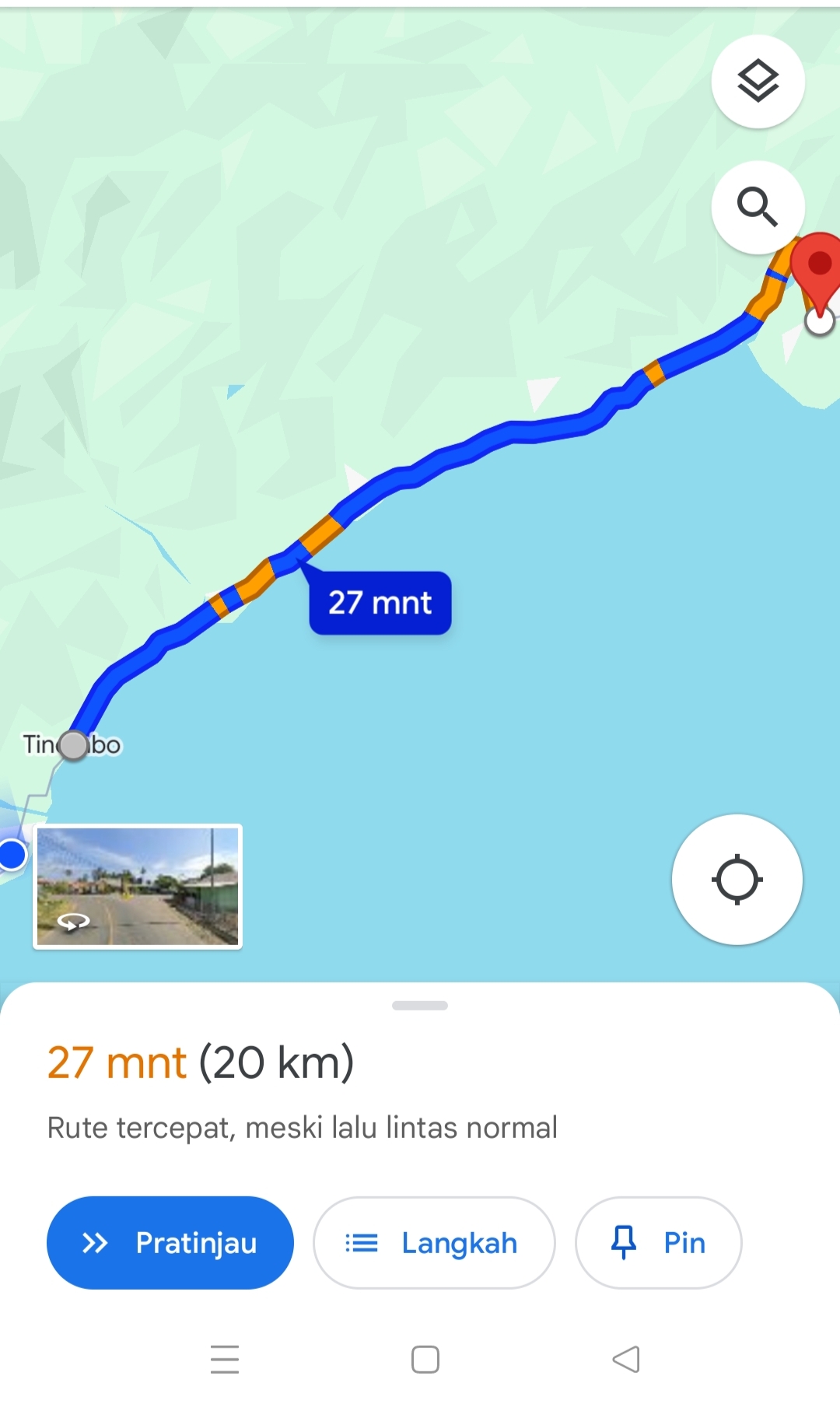Center map on my location

(x=737, y=880)
